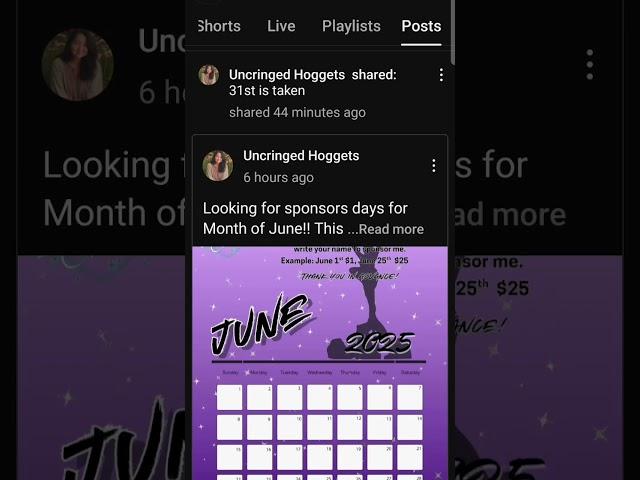The height and width of the screenshot is (480, 640).
Task: Open the June 2025 calendar image
Action: [x=320, y=360]
